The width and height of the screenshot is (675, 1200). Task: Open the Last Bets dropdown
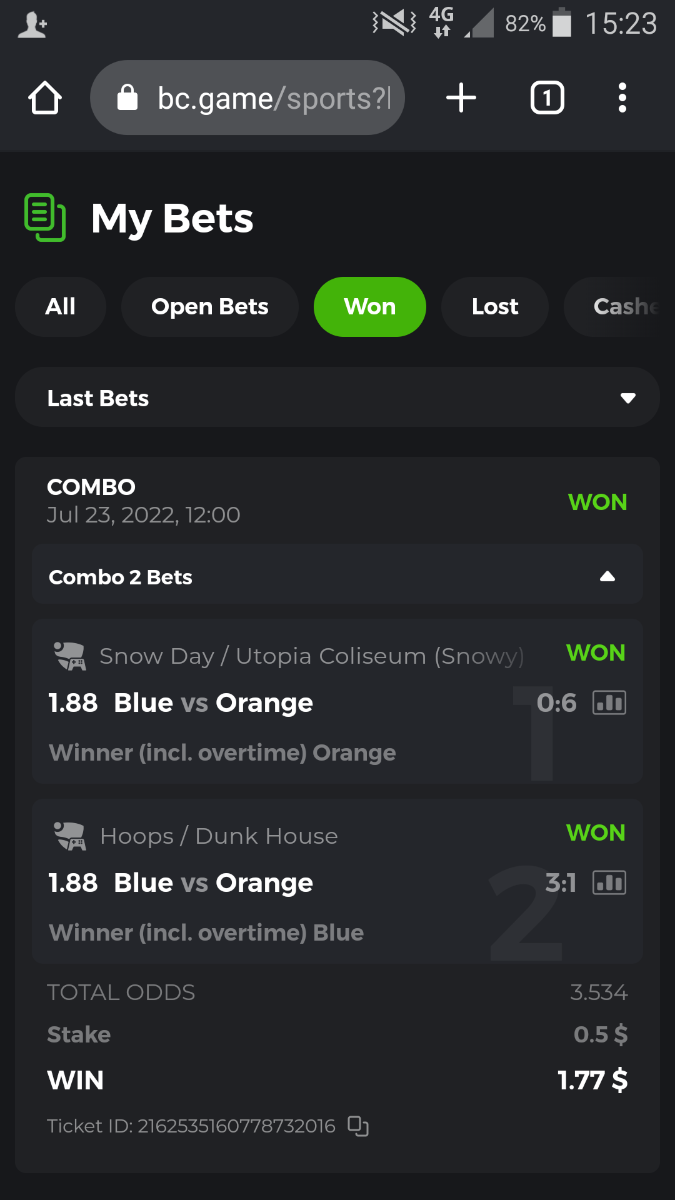coord(337,398)
